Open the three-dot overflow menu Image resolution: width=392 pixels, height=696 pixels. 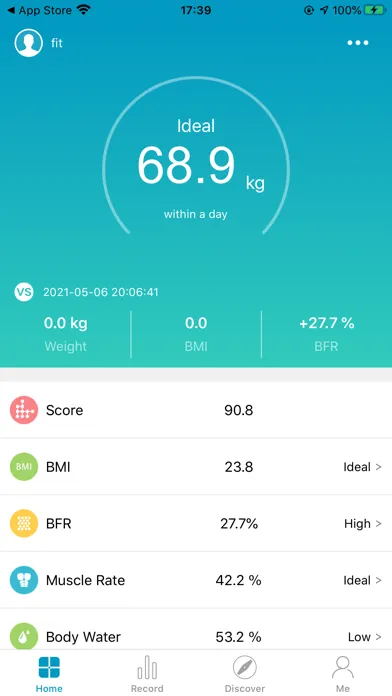point(358,43)
